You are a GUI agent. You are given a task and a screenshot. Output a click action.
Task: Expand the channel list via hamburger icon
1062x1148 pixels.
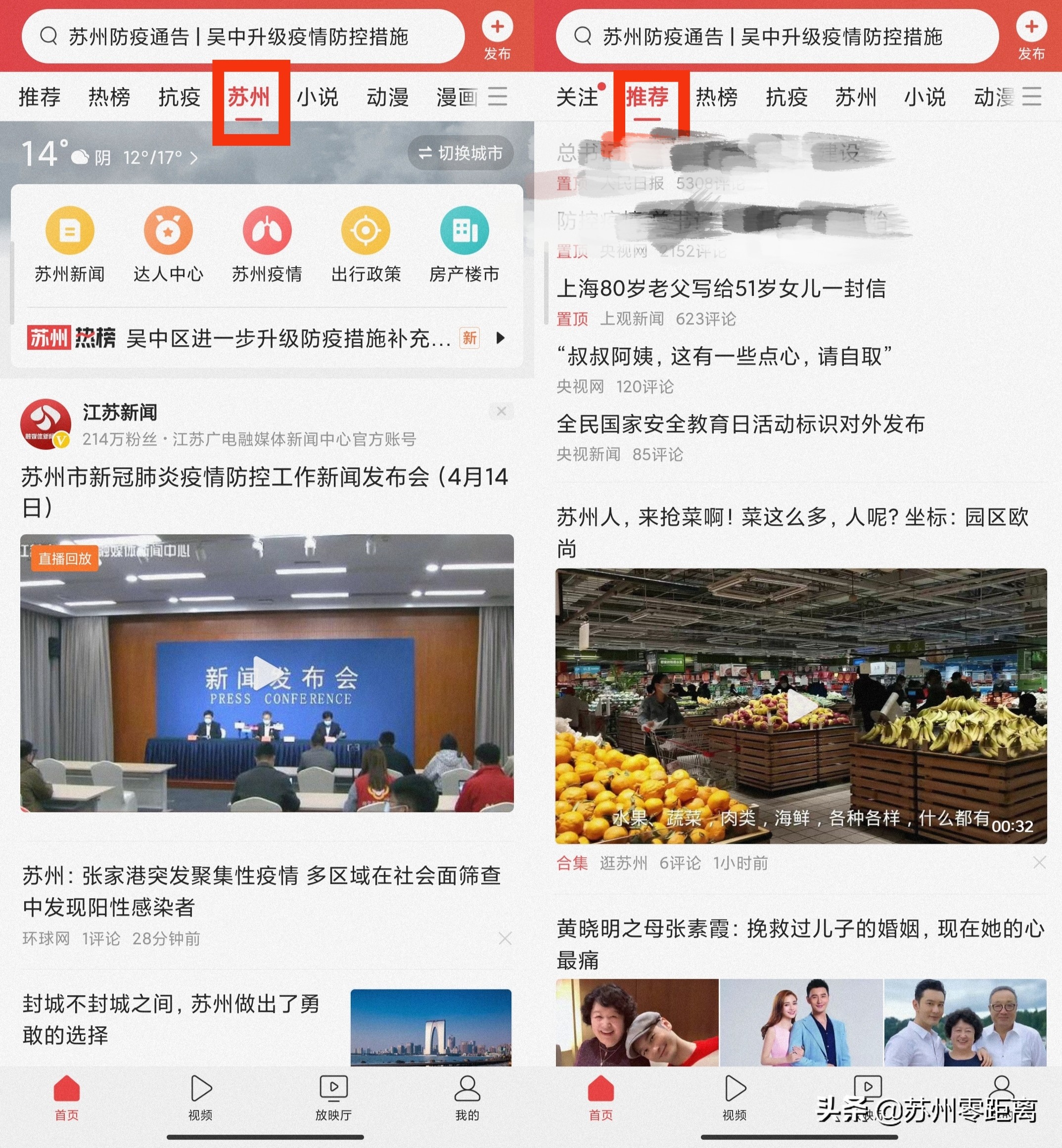click(498, 96)
